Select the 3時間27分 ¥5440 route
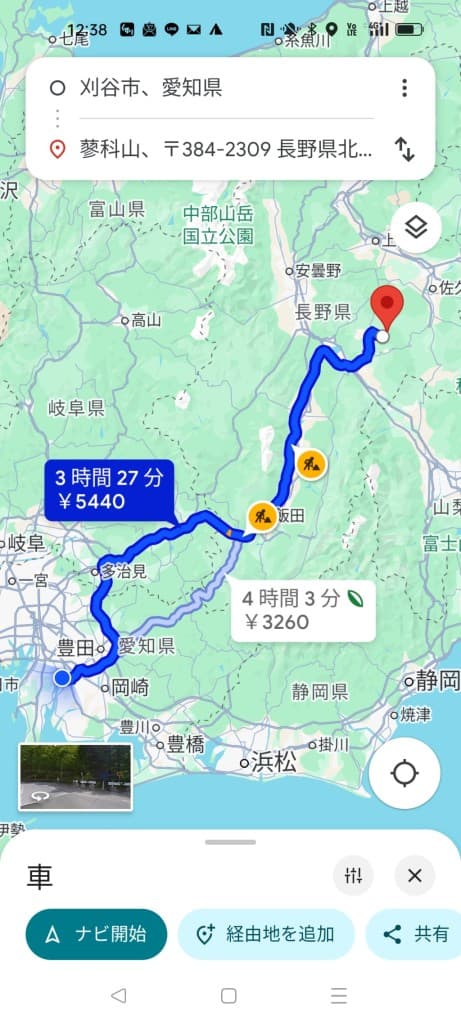461x1024 pixels. coord(109,490)
